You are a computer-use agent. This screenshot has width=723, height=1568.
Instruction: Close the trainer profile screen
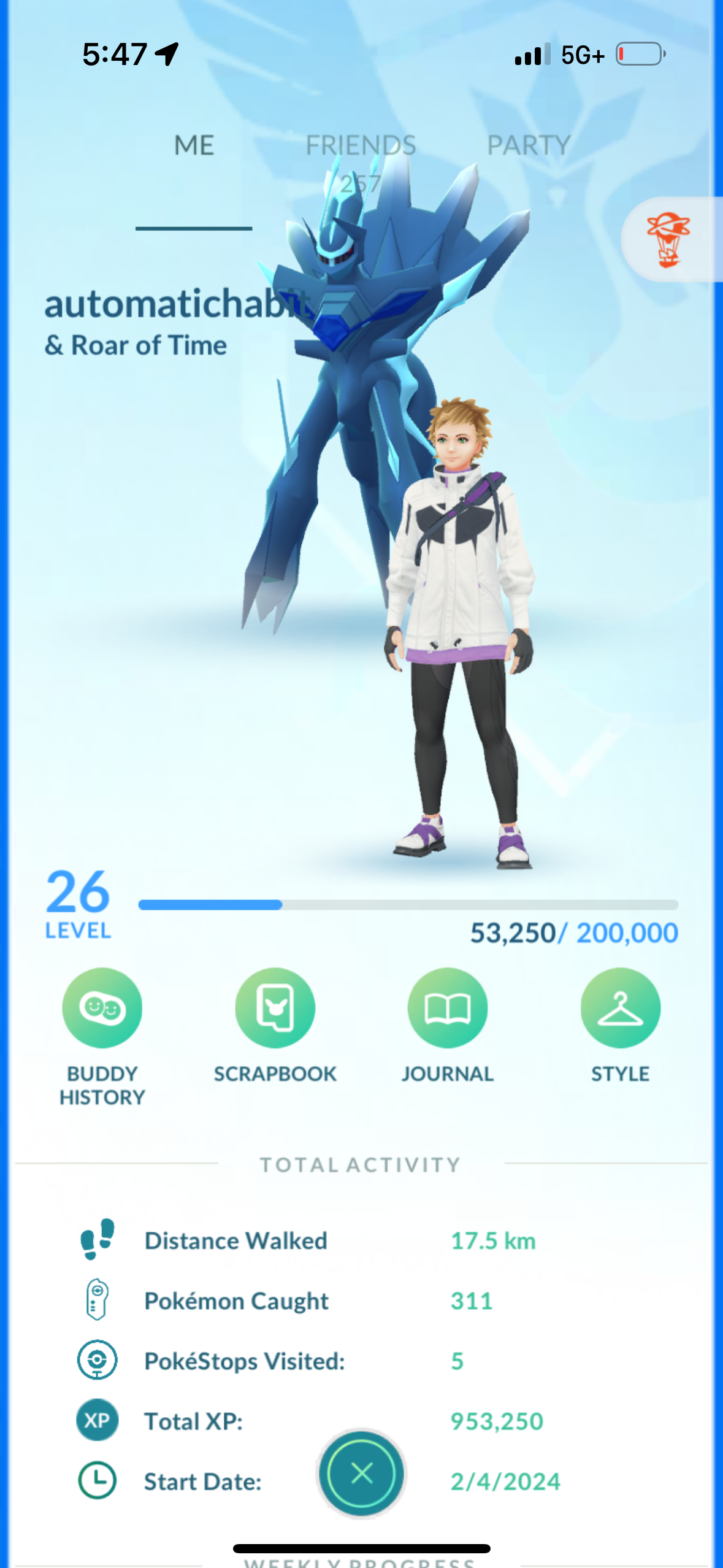click(x=361, y=1472)
